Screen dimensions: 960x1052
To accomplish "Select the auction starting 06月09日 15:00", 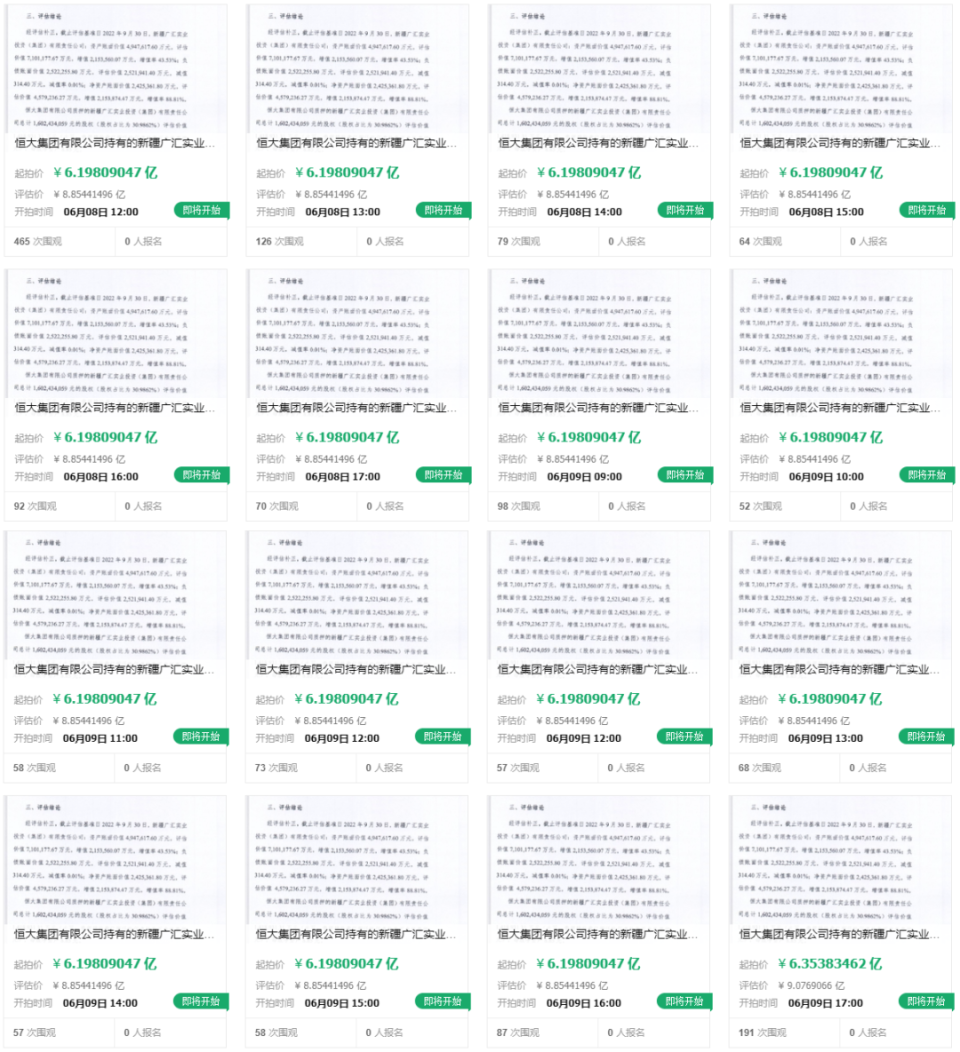I will pyautogui.click(x=356, y=934).
